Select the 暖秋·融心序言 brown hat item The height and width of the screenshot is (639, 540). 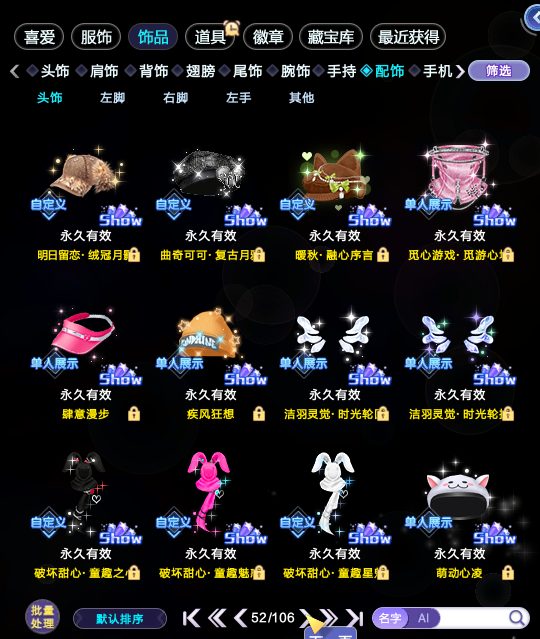tap(335, 204)
